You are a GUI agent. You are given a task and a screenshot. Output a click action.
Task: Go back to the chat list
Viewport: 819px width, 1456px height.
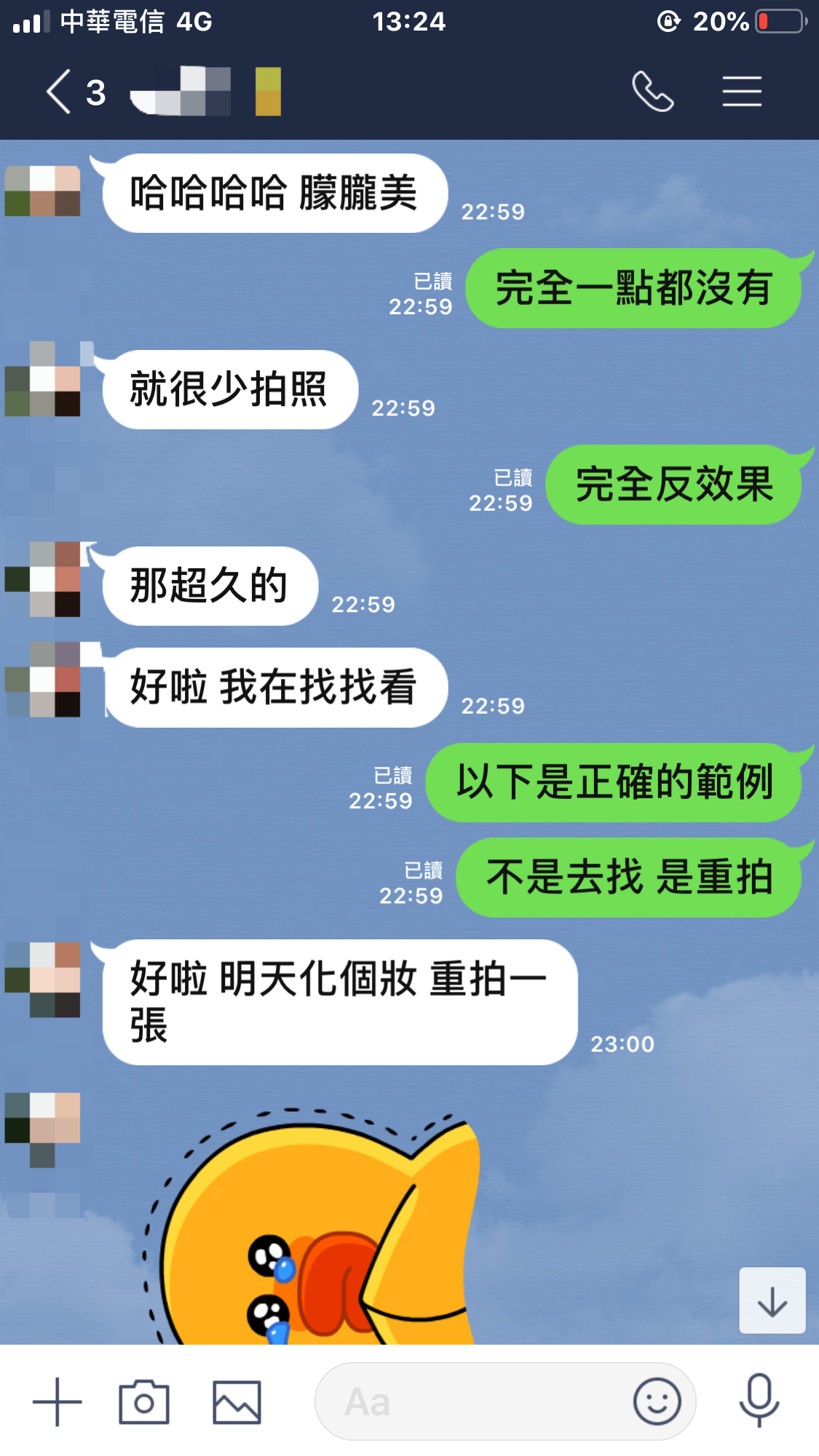(60, 92)
